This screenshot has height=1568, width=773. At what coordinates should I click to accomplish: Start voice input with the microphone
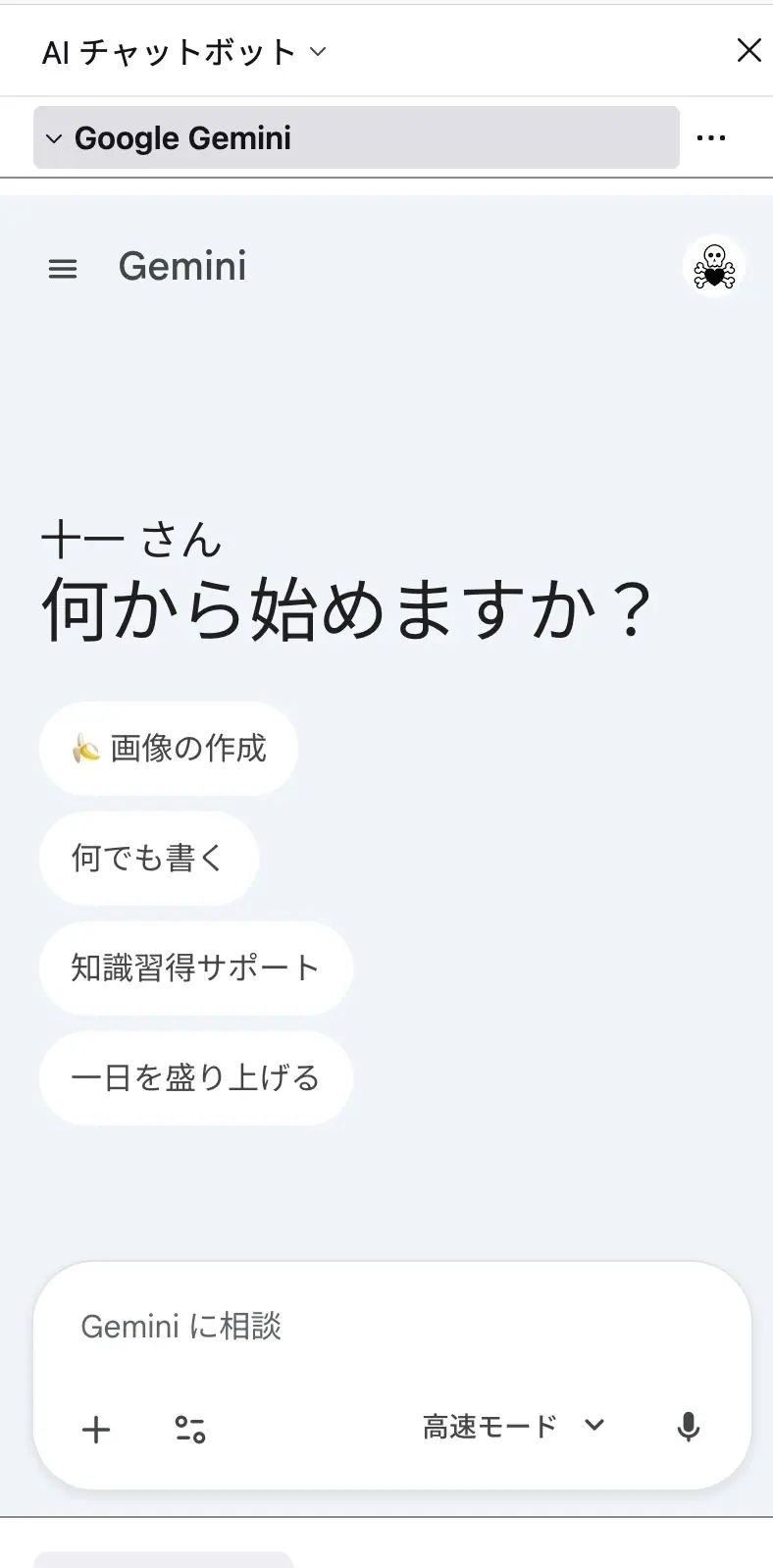tap(689, 1428)
